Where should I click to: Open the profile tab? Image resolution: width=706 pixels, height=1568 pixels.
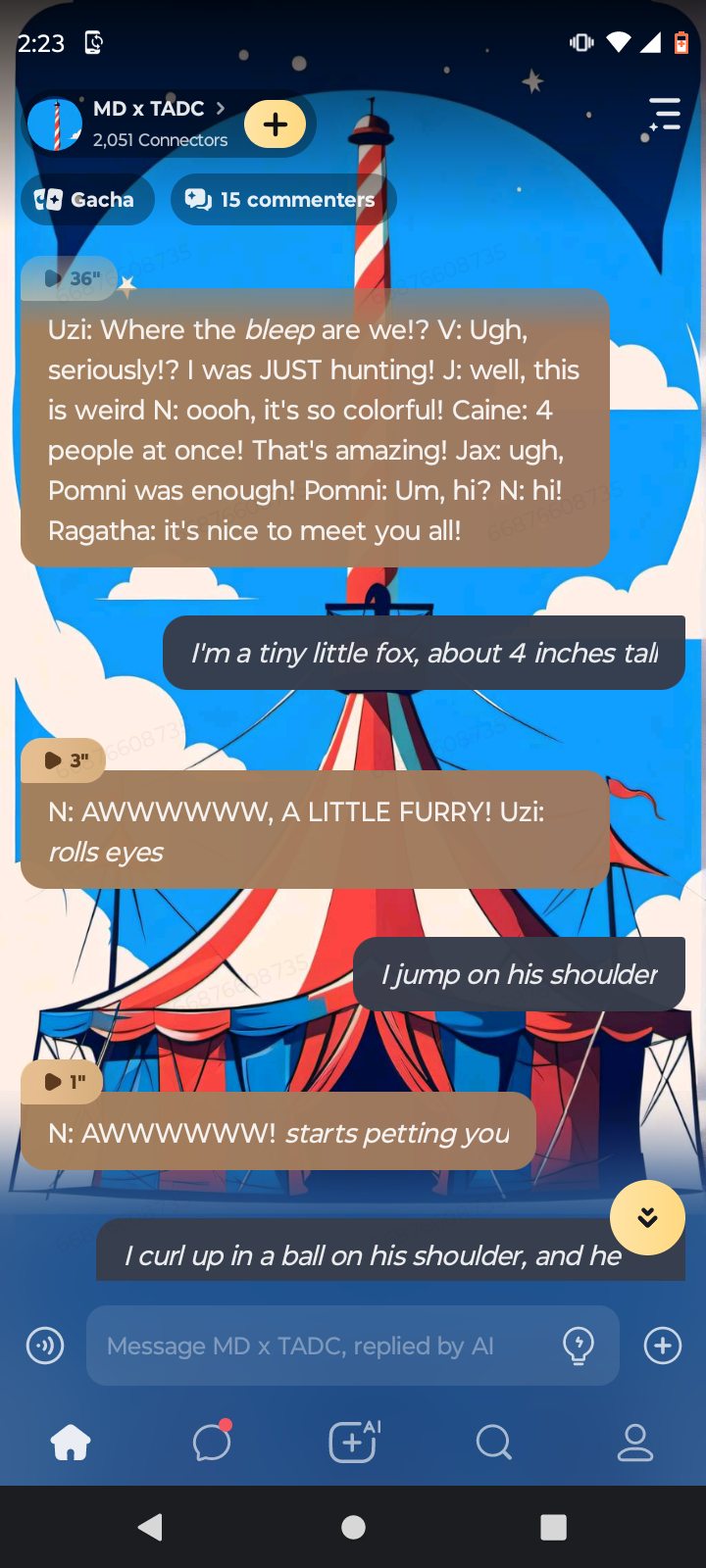point(635,1443)
